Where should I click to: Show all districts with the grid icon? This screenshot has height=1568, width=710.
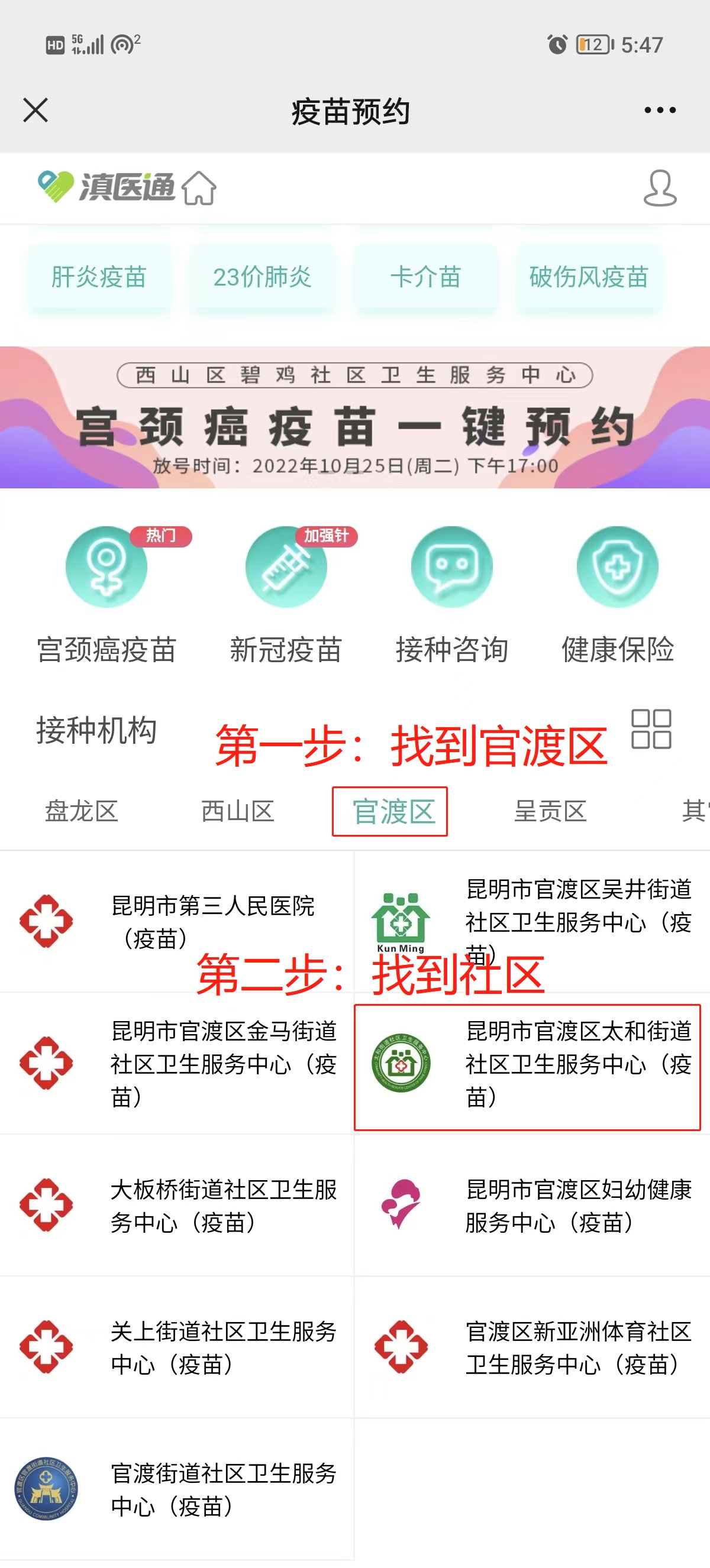pyautogui.click(x=651, y=728)
